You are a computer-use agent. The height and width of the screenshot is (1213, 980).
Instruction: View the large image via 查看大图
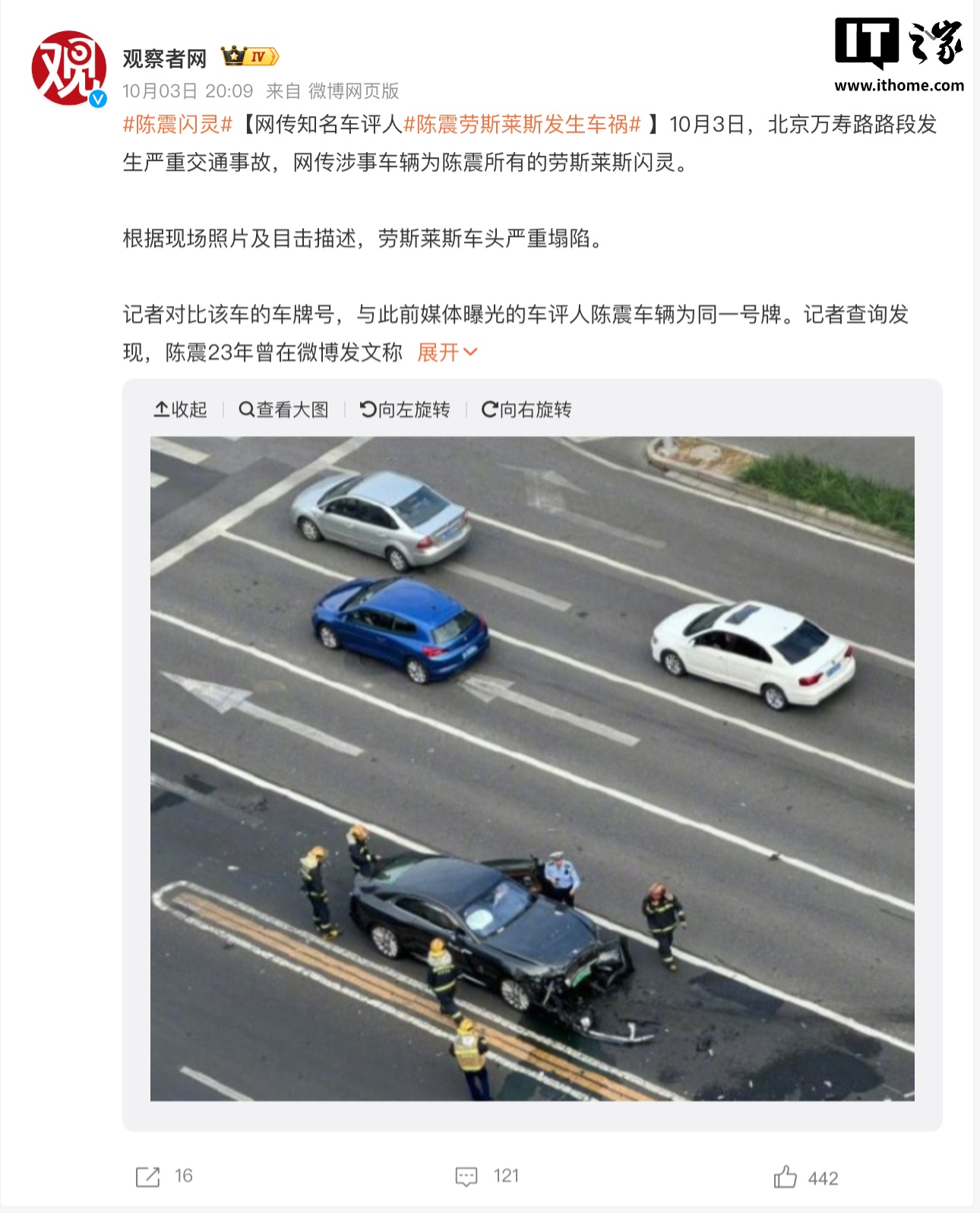tap(284, 410)
